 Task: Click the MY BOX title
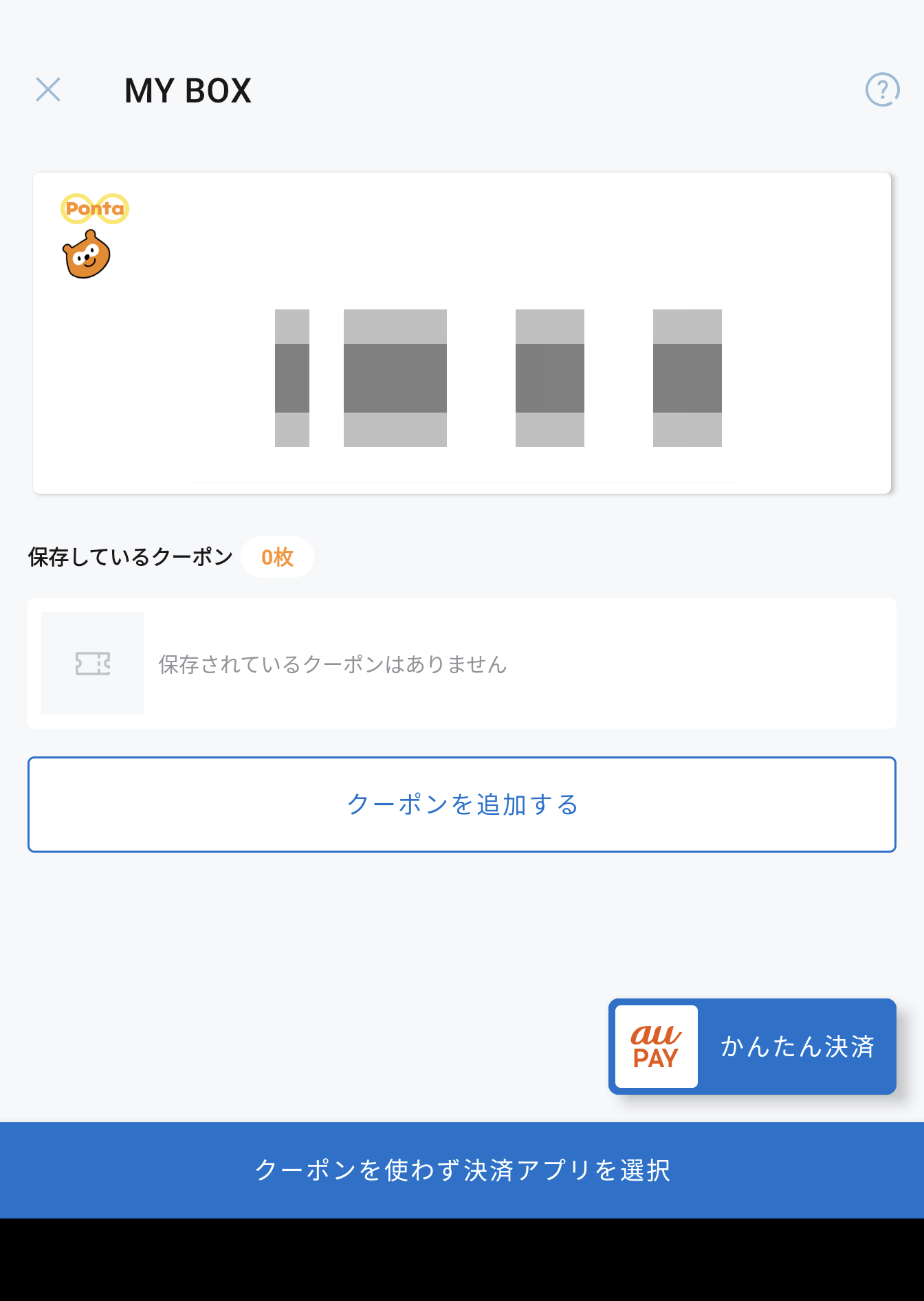pos(187,89)
